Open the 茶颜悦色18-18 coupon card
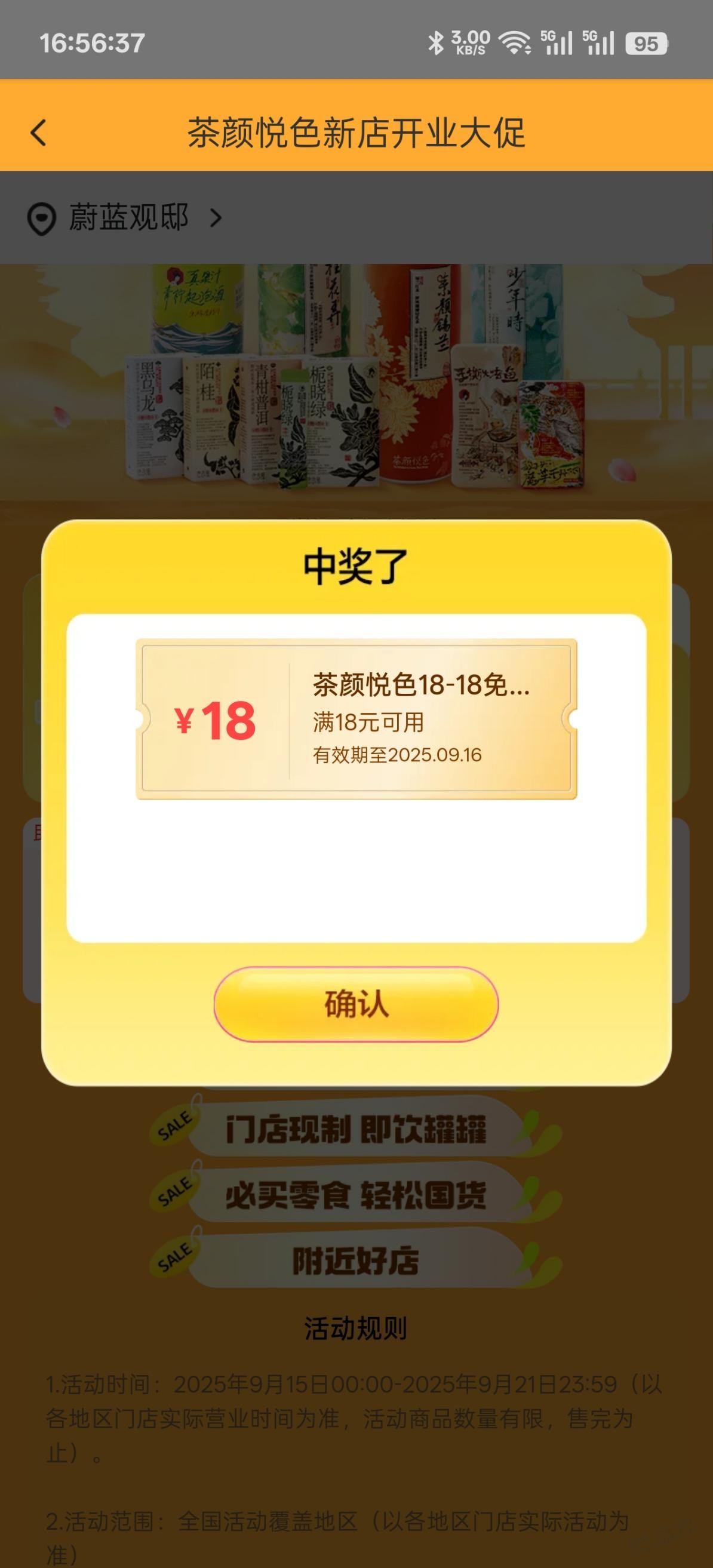This screenshot has width=713, height=1568. pos(355,719)
